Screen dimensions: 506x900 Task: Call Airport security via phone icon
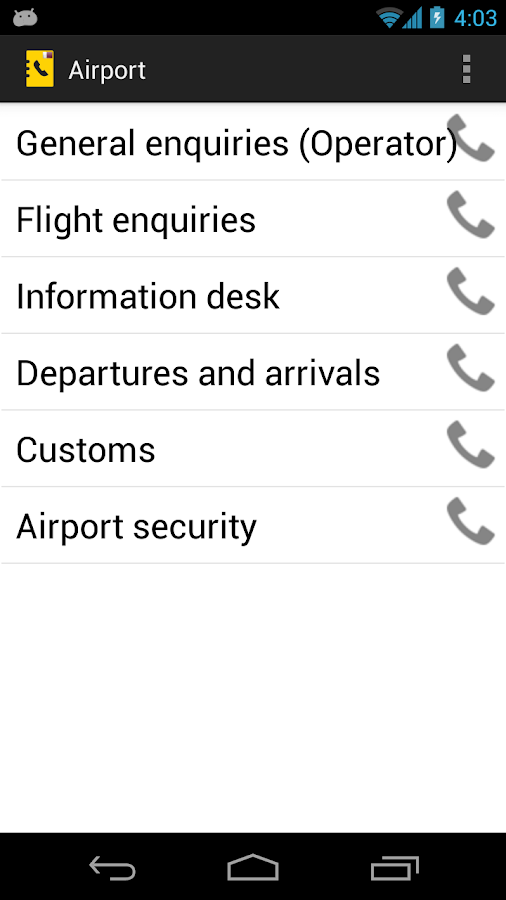tap(470, 521)
